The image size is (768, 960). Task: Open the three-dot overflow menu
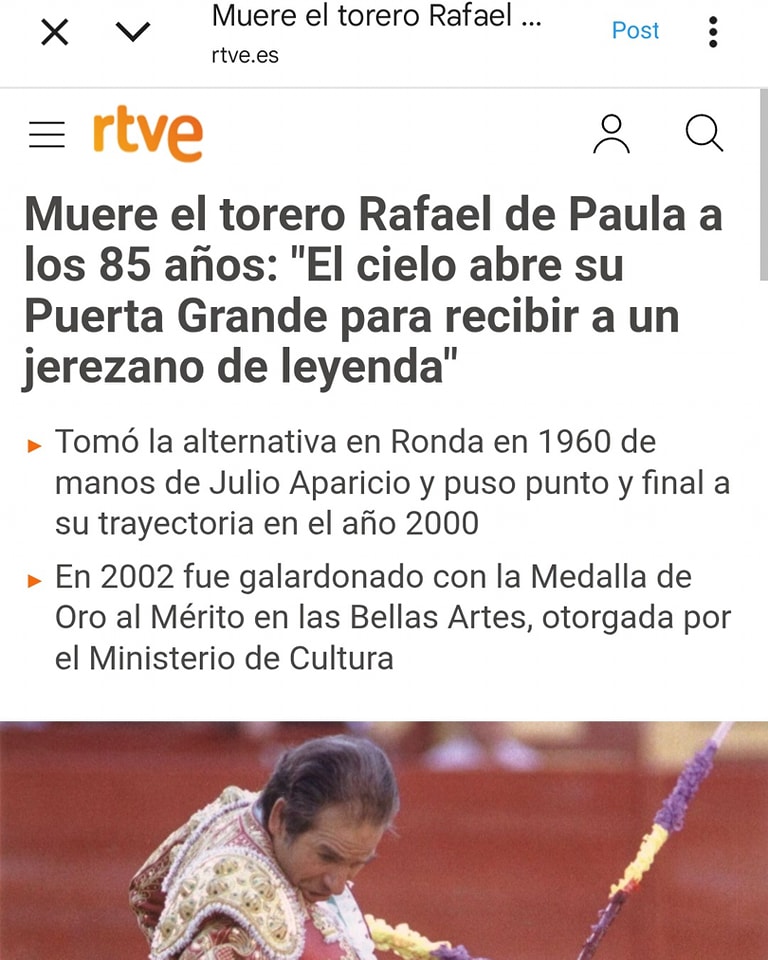[x=713, y=32]
